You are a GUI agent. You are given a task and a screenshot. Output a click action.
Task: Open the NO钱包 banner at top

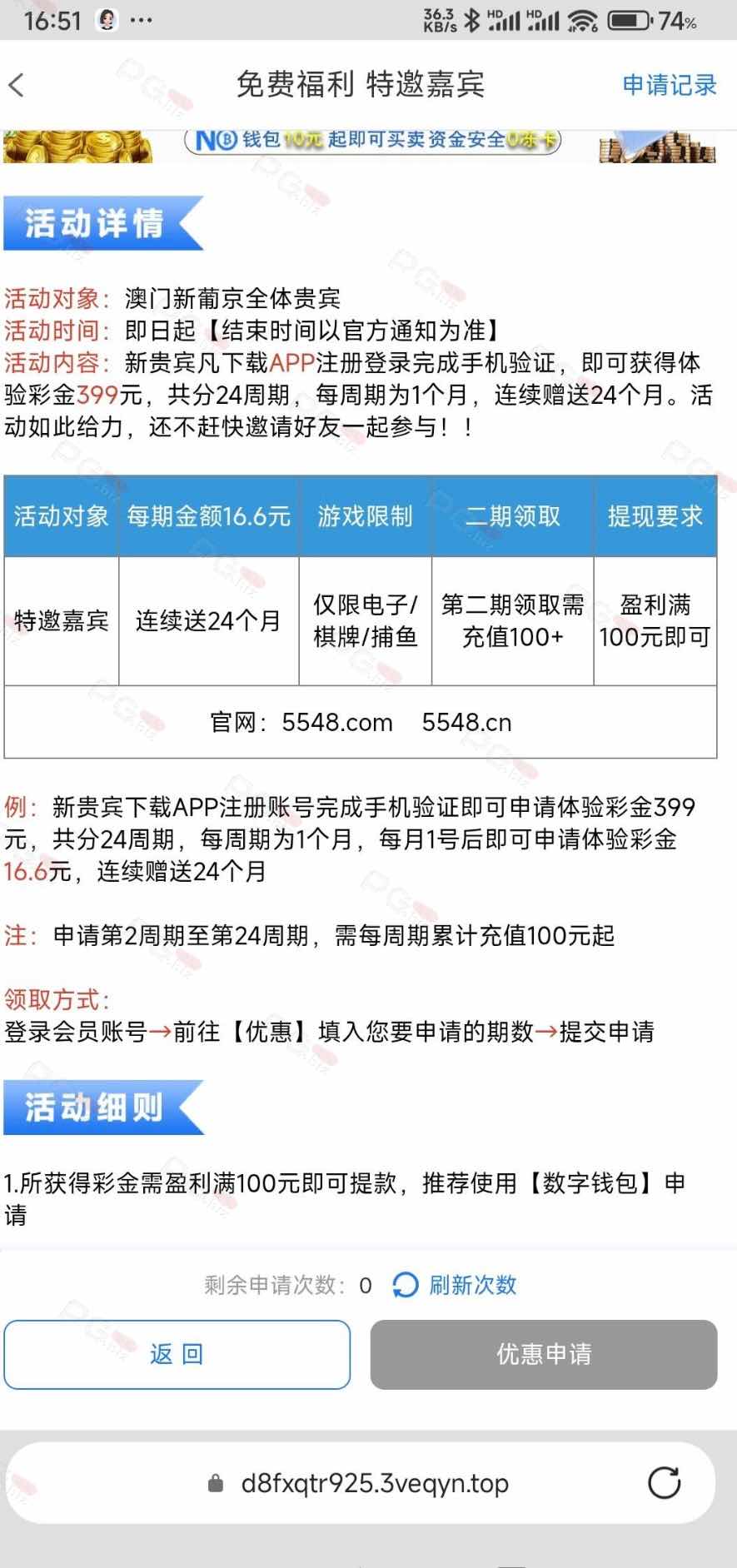pos(371,142)
